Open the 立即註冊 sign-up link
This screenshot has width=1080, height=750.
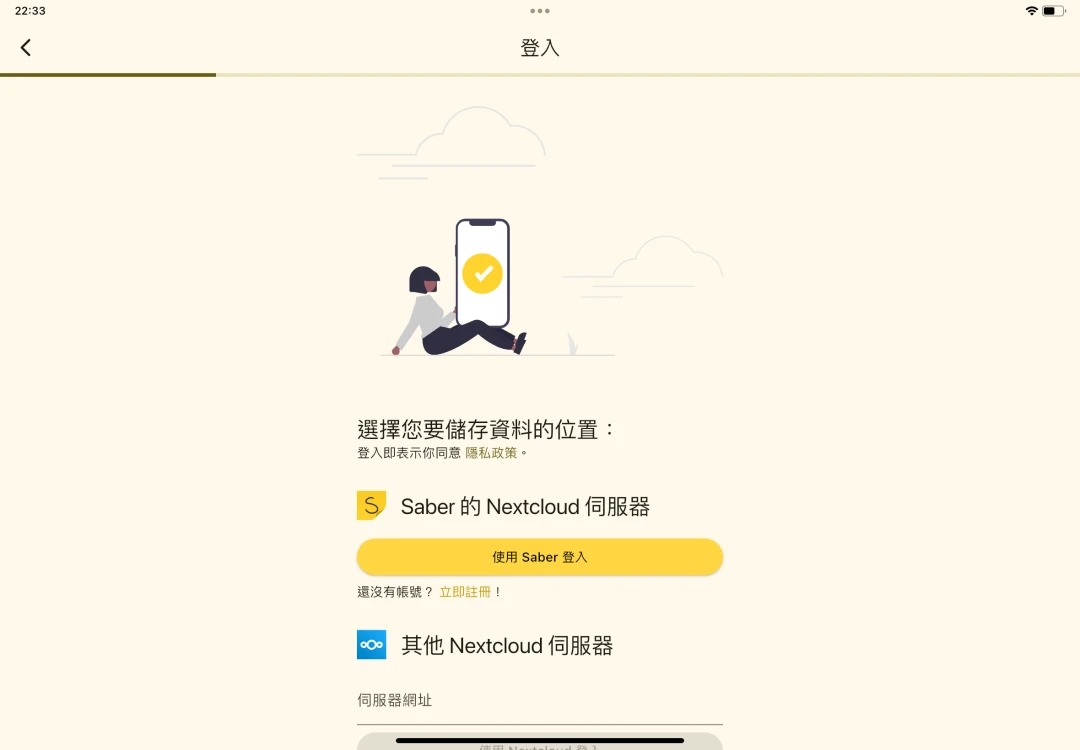pos(465,592)
